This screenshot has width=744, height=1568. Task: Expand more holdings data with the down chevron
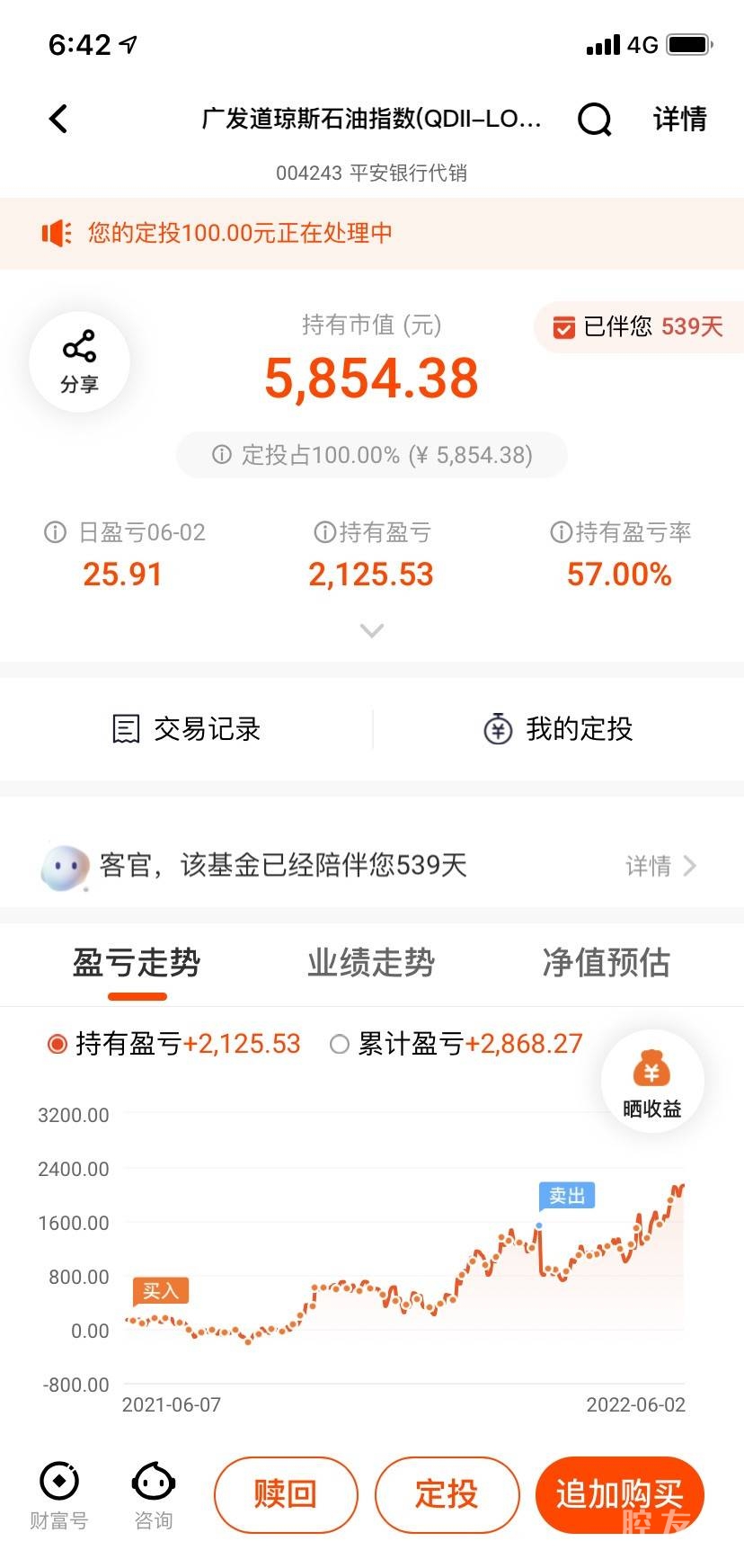pyautogui.click(x=371, y=630)
